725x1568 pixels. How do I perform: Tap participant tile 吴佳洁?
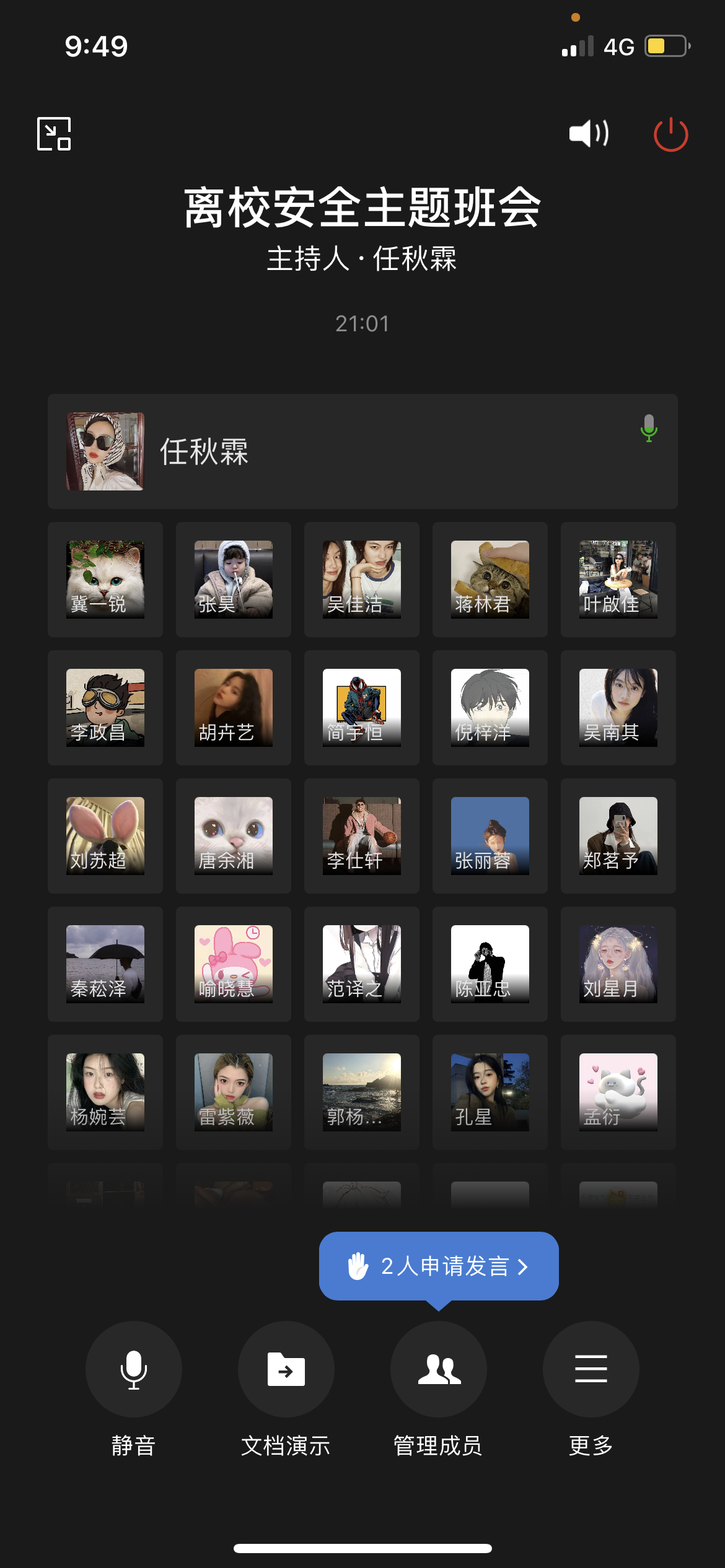(362, 580)
